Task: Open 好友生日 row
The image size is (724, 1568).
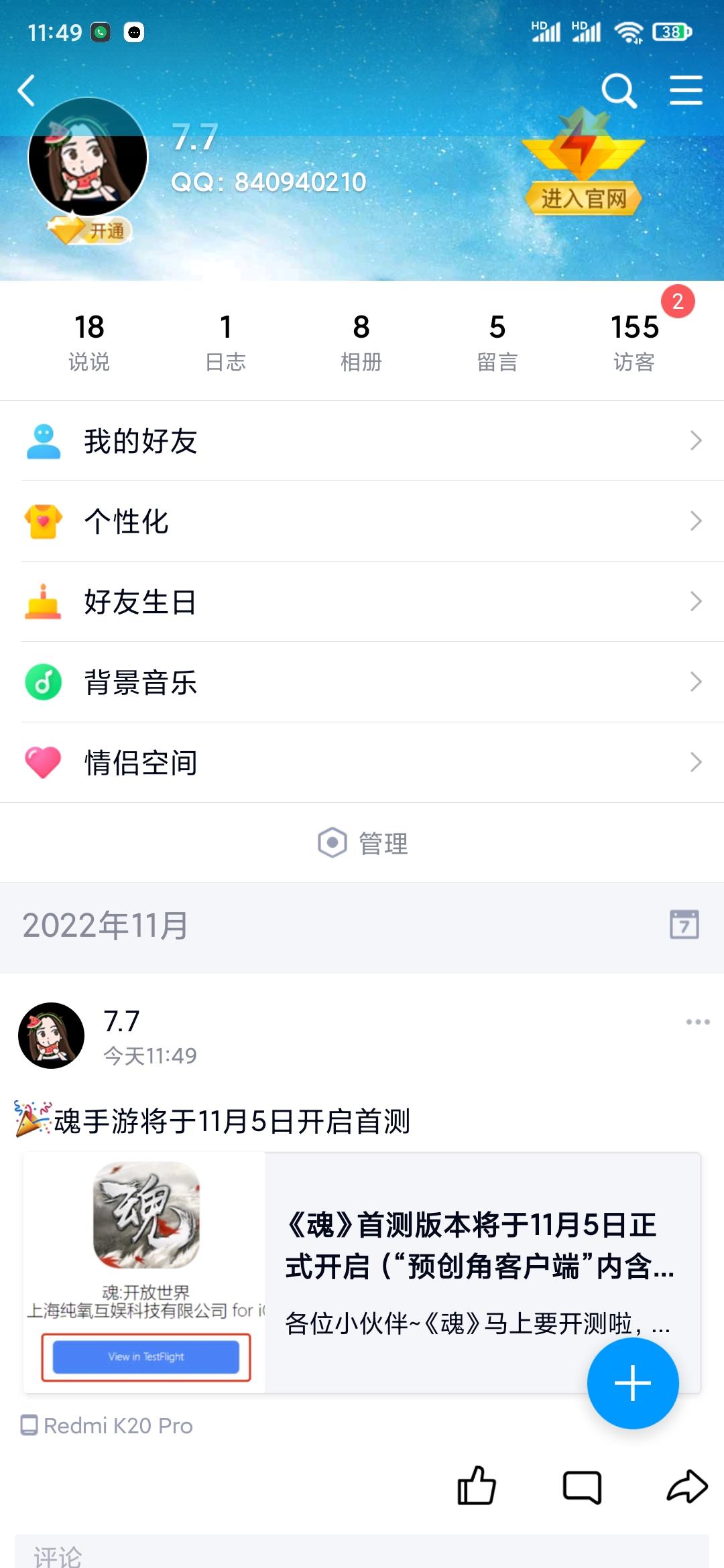Action: tap(362, 602)
